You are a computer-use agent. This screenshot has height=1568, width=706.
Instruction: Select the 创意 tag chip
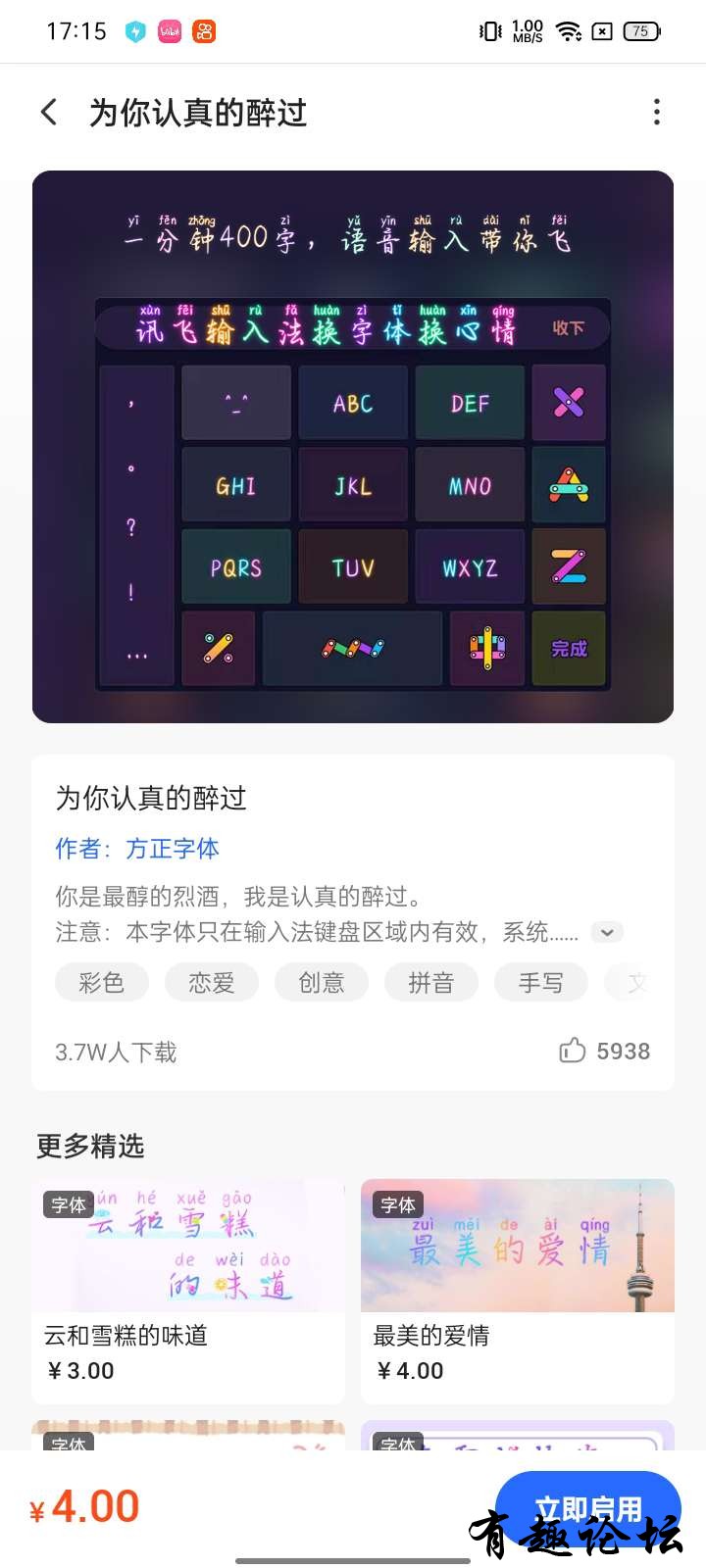pos(322,982)
